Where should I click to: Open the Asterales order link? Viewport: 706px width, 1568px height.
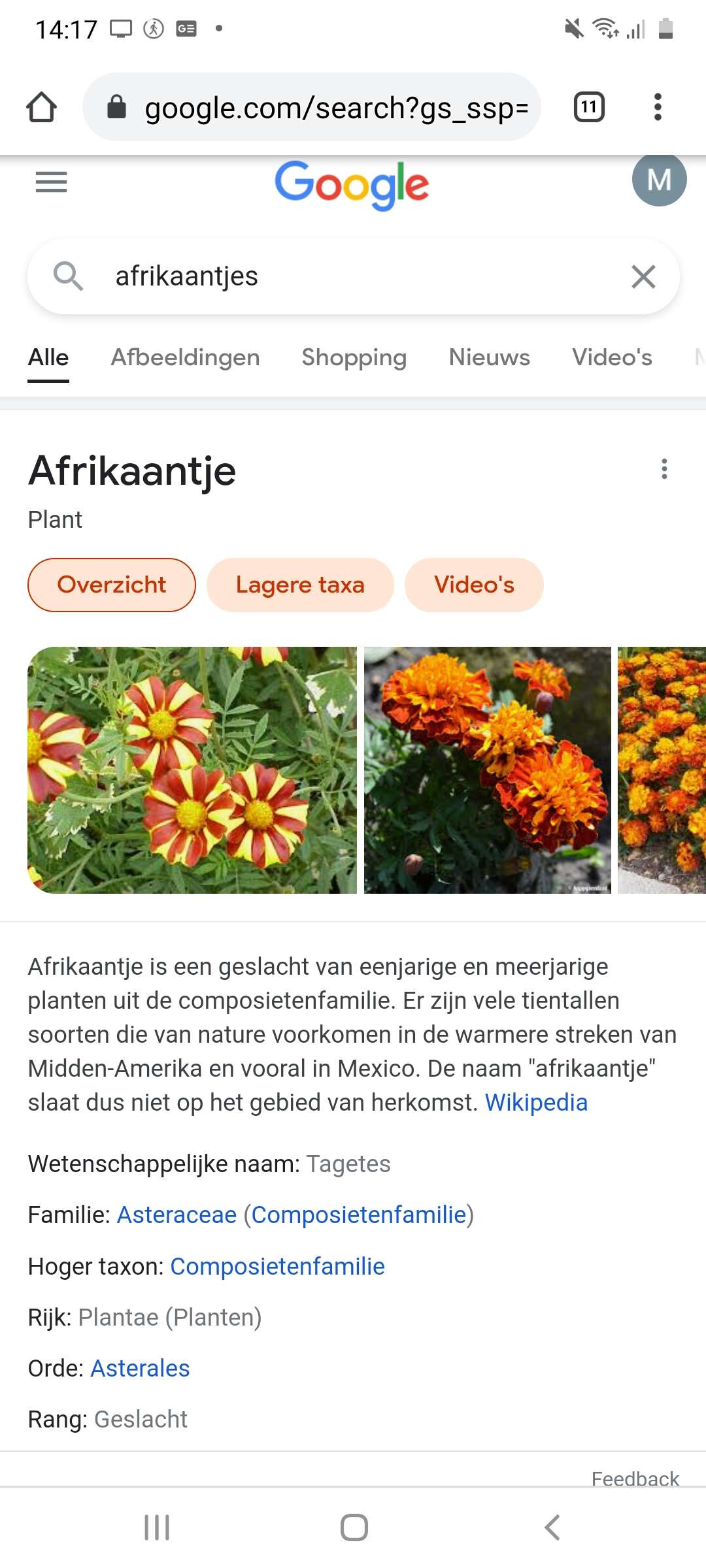tap(140, 1368)
